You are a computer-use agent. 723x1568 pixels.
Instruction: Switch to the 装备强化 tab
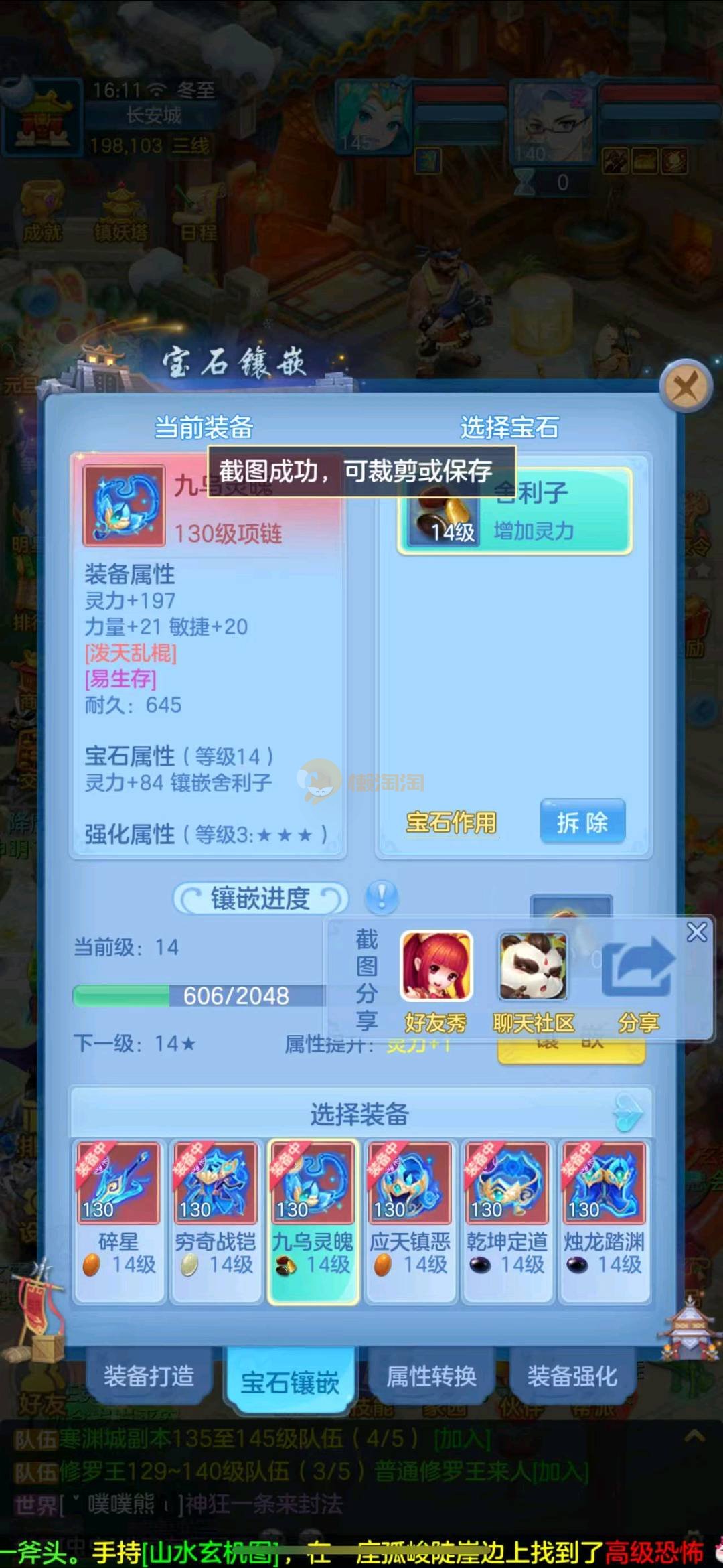(572, 1376)
